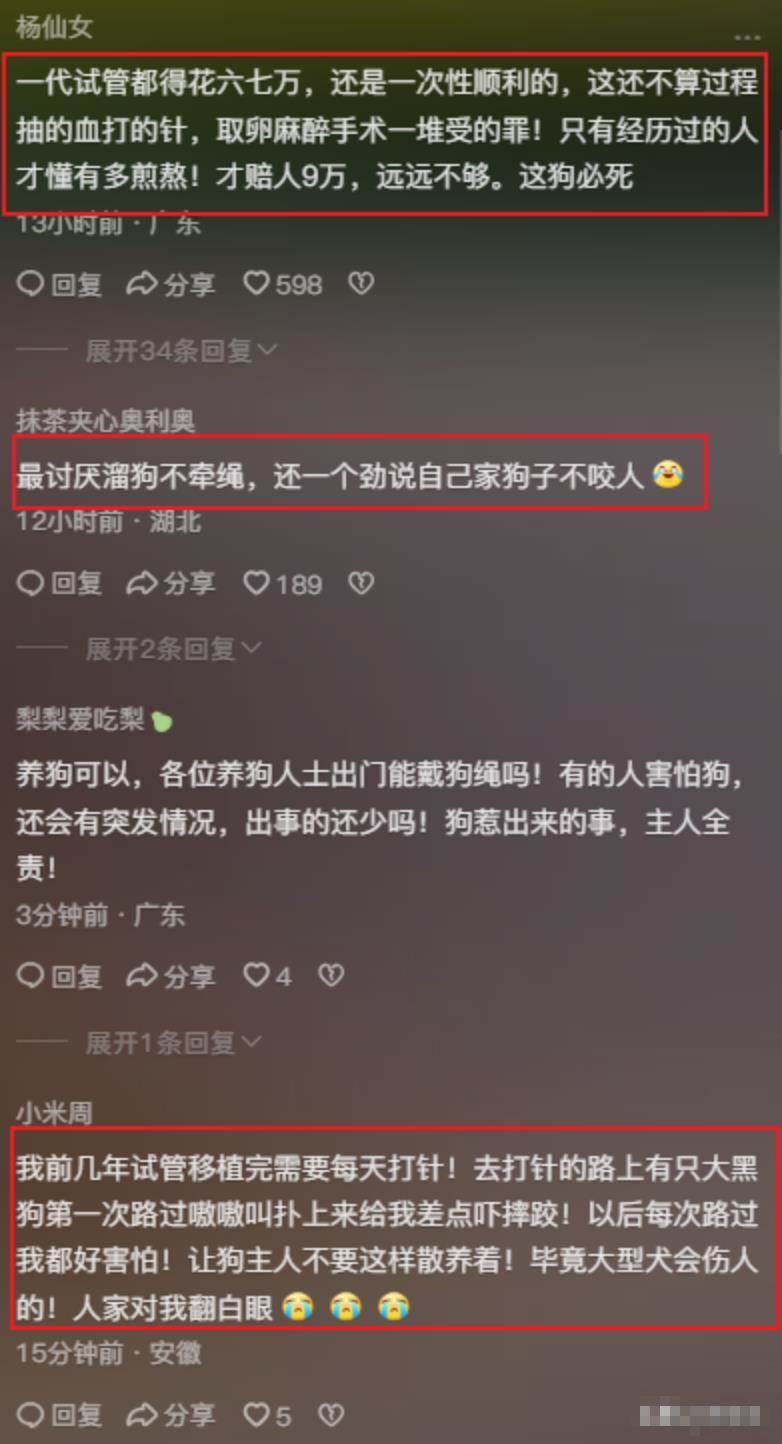
Task: Expand 1 reply under 梨梨爱吃梨's comment
Action: point(172,1043)
